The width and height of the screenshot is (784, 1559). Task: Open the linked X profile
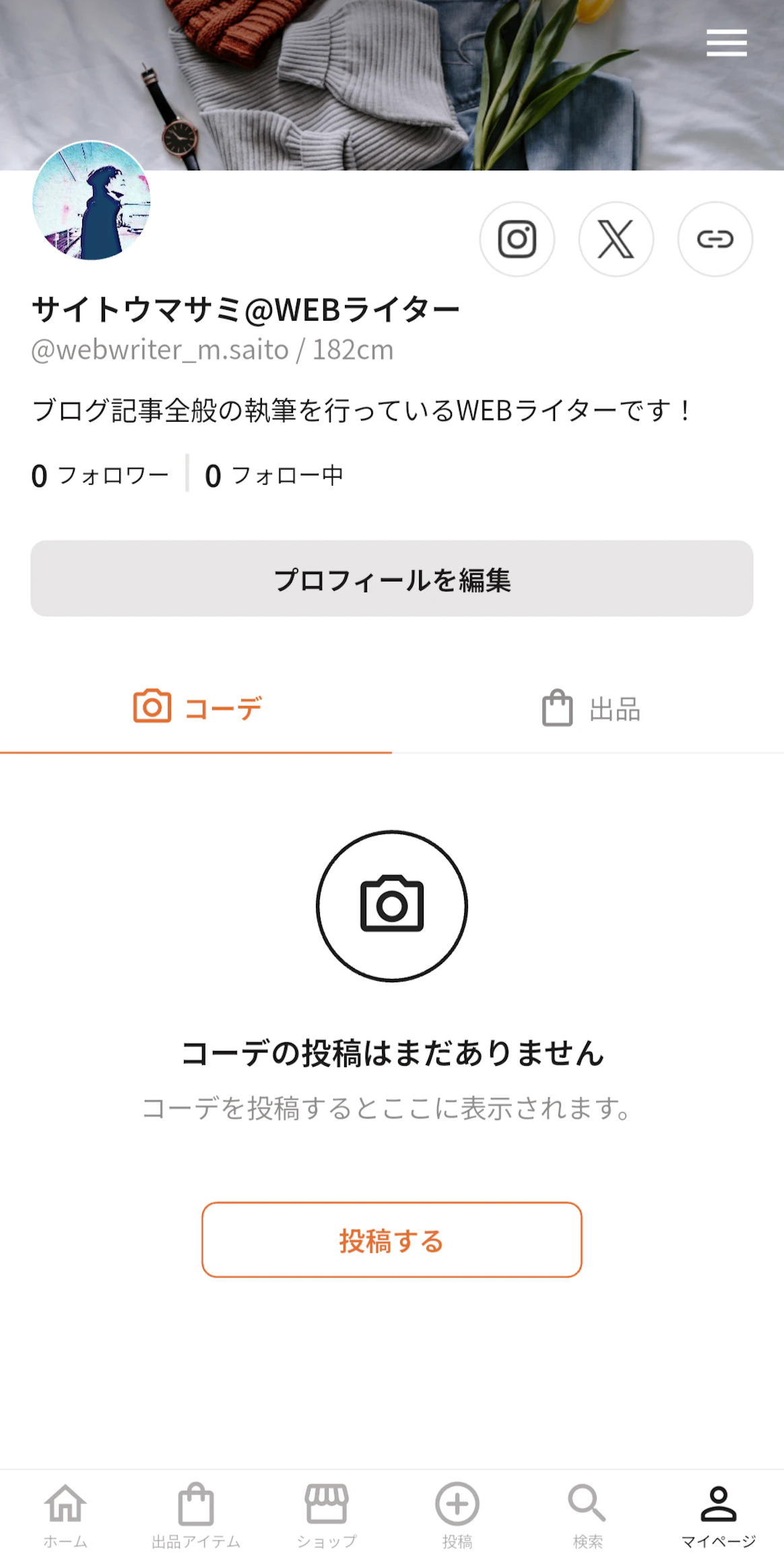pyautogui.click(x=616, y=239)
